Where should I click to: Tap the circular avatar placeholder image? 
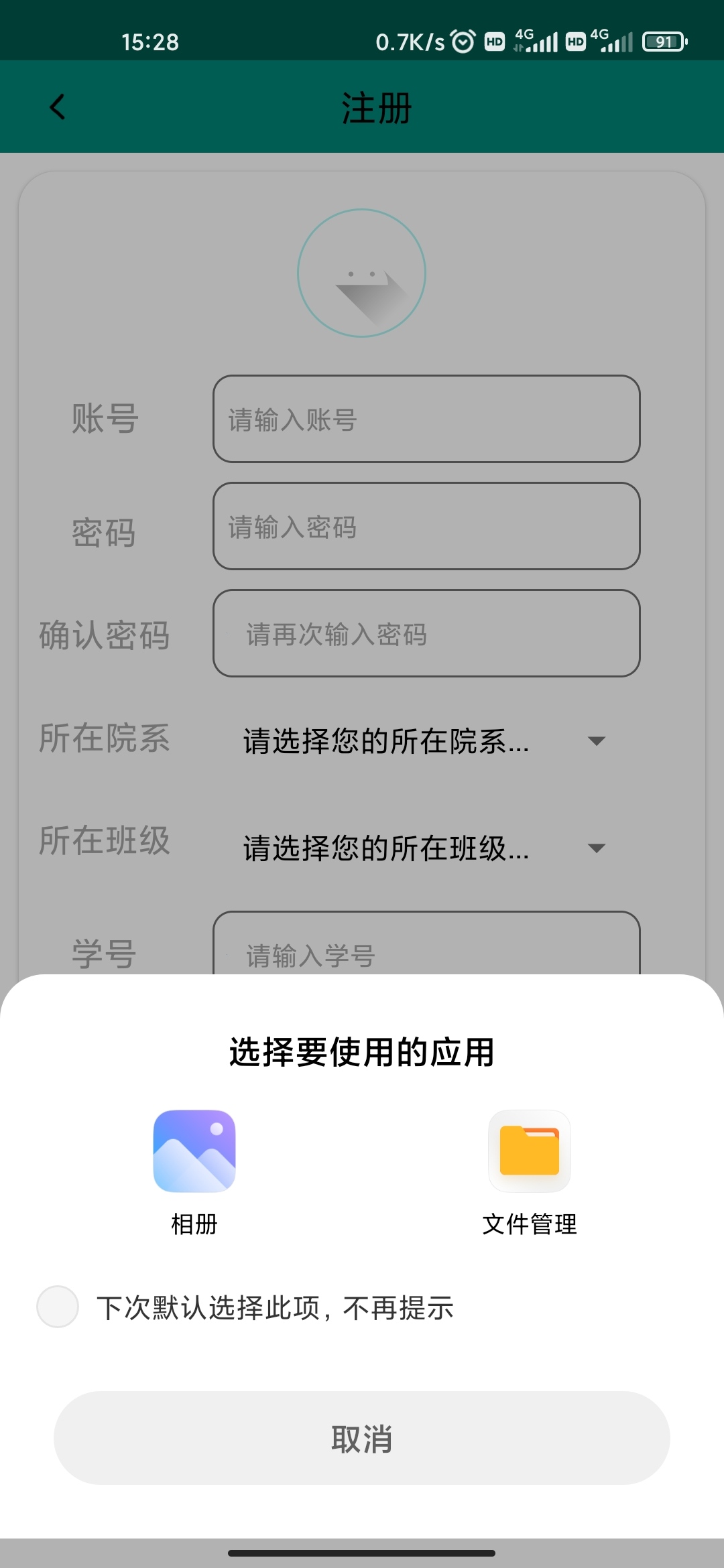[361, 273]
